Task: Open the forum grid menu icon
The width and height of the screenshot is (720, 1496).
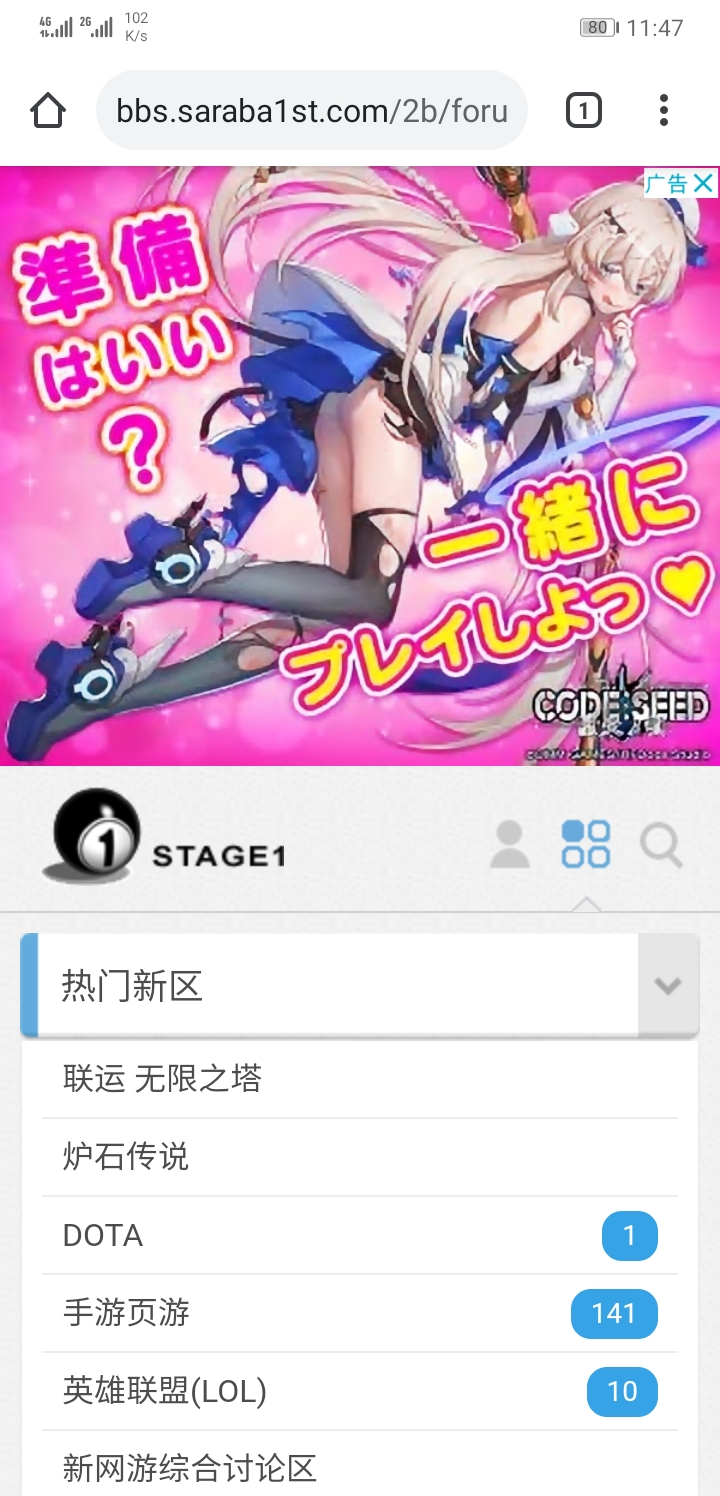Action: pos(585,845)
